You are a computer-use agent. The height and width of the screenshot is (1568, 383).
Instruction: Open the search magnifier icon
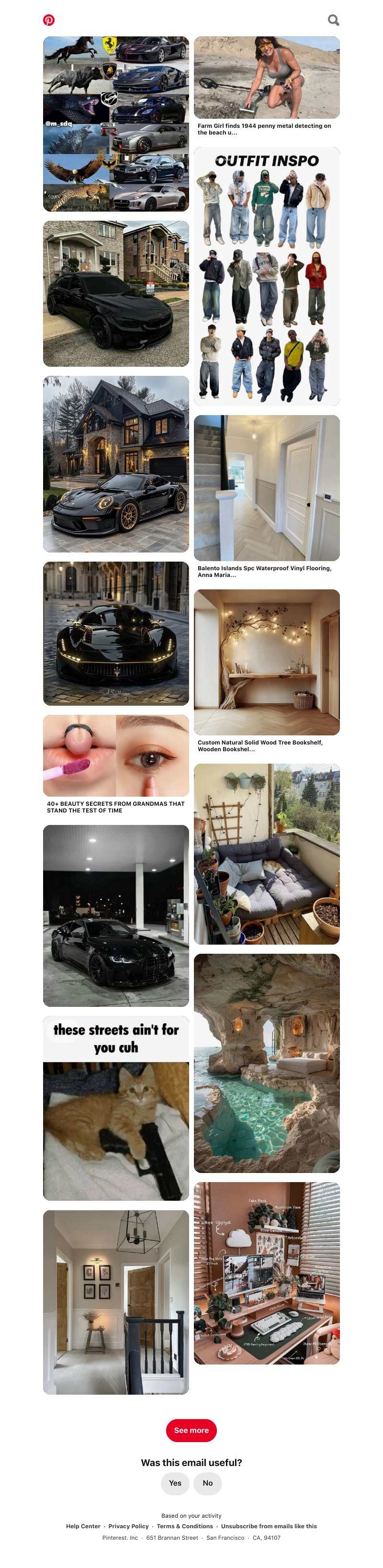pyautogui.click(x=333, y=20)
